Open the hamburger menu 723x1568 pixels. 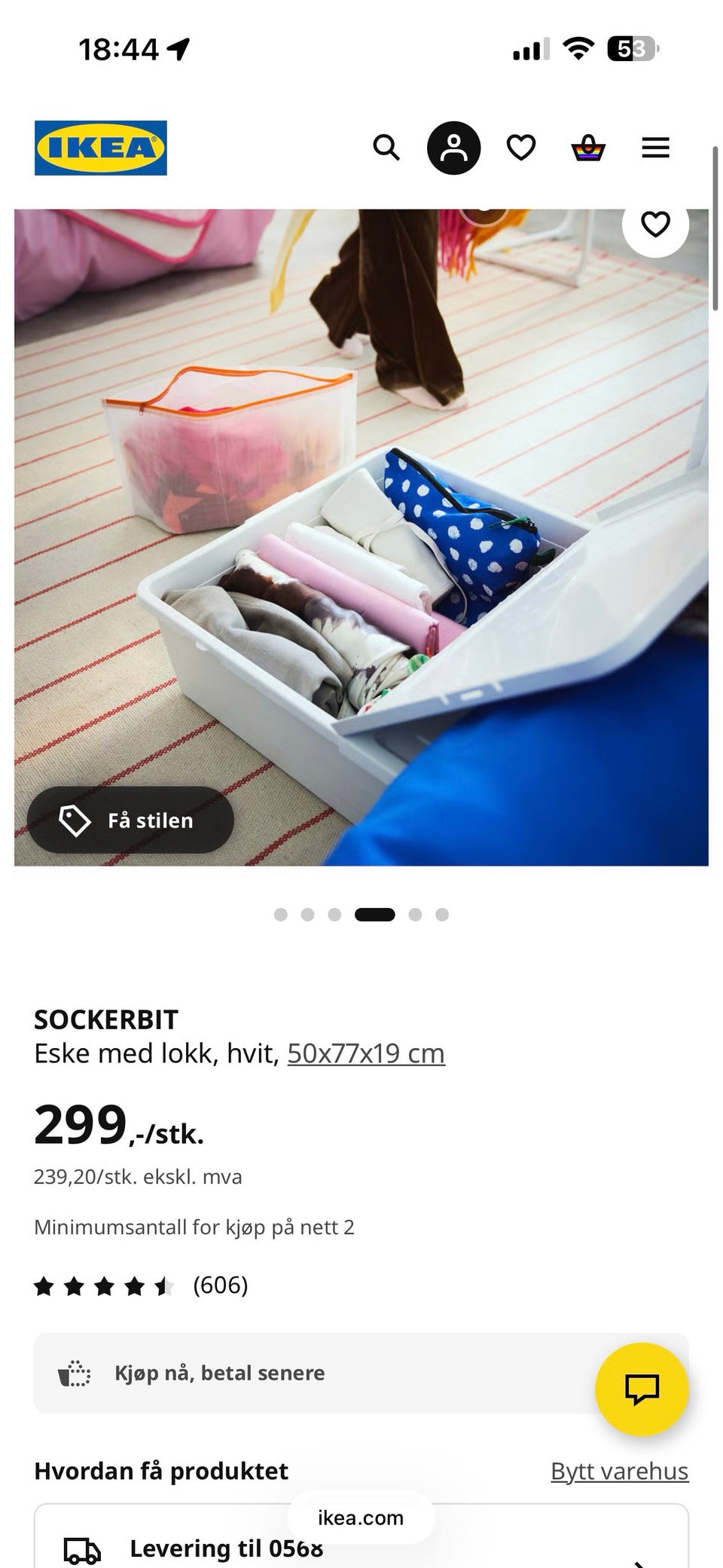tap(655, 148)
